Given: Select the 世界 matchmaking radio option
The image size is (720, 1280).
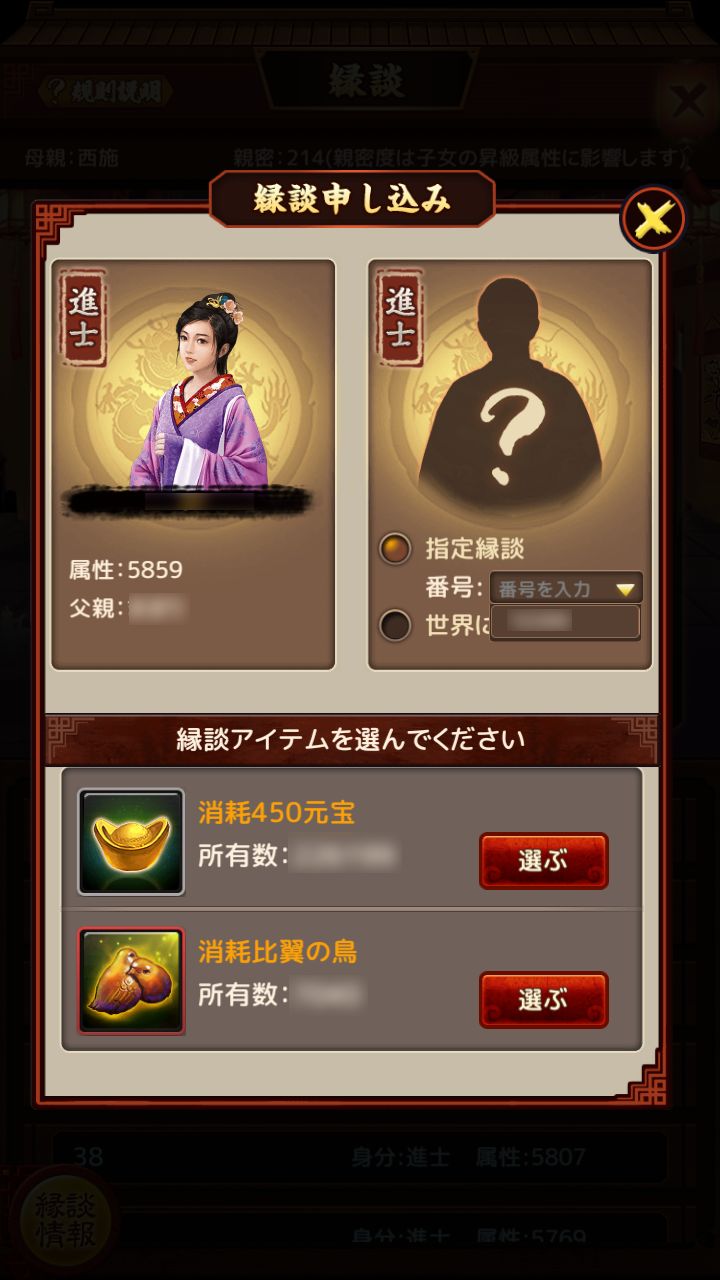Looking at the screenshot, I should [x=396, y=625].
